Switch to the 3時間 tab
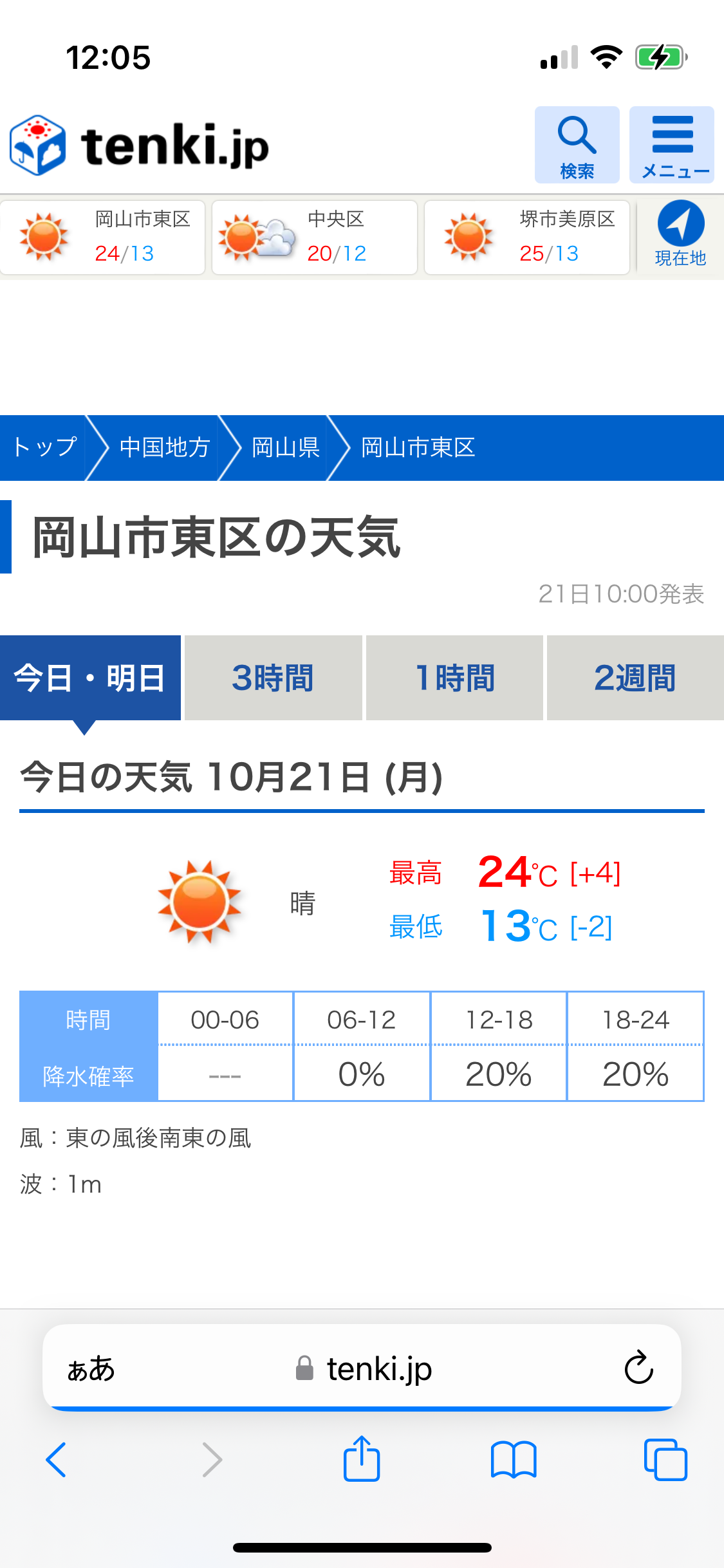The width and height of the screenshot is (724, 1568). (x=273, y=678)
